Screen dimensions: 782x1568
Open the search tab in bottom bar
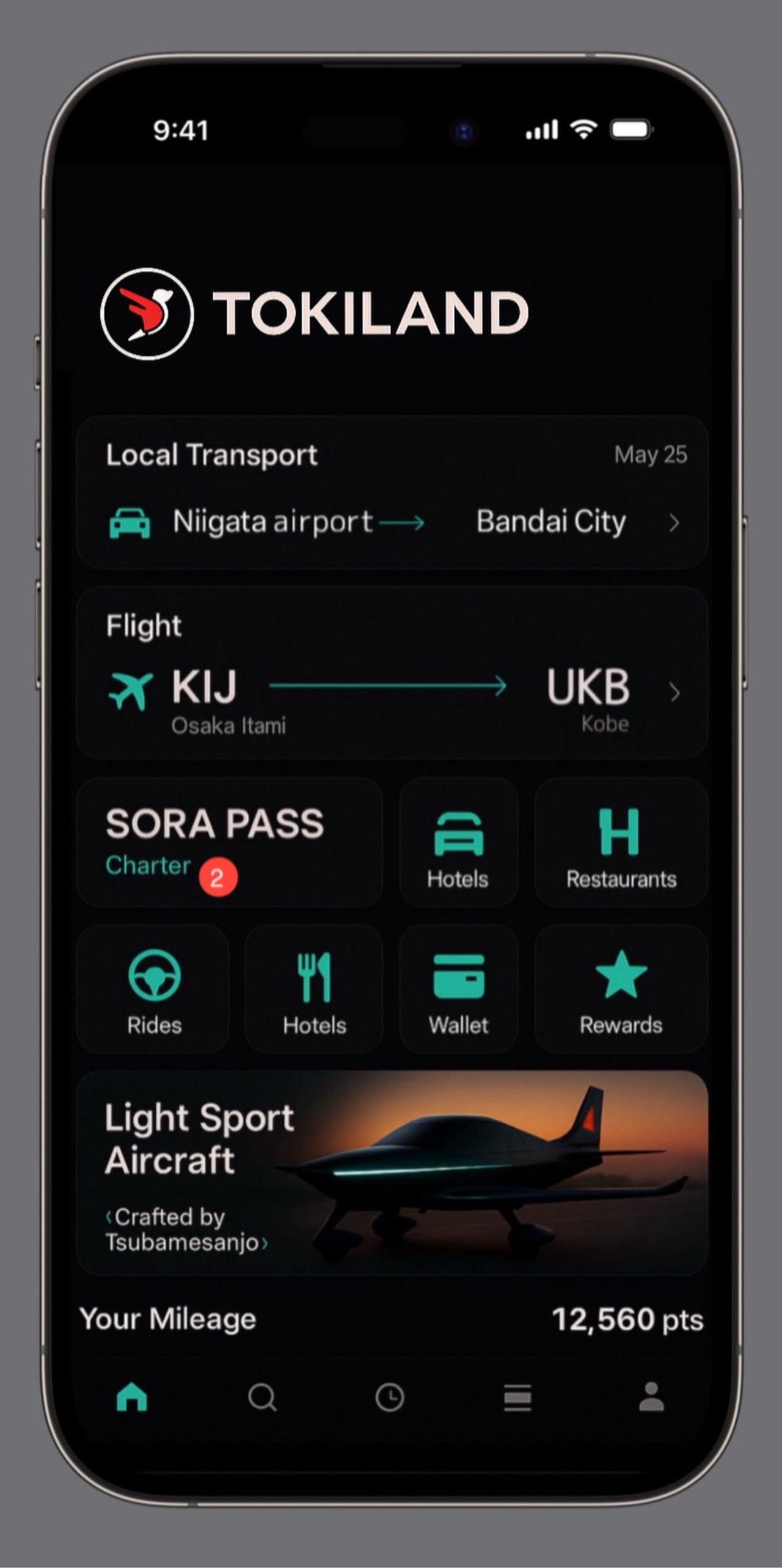(x=262, y=1397)
